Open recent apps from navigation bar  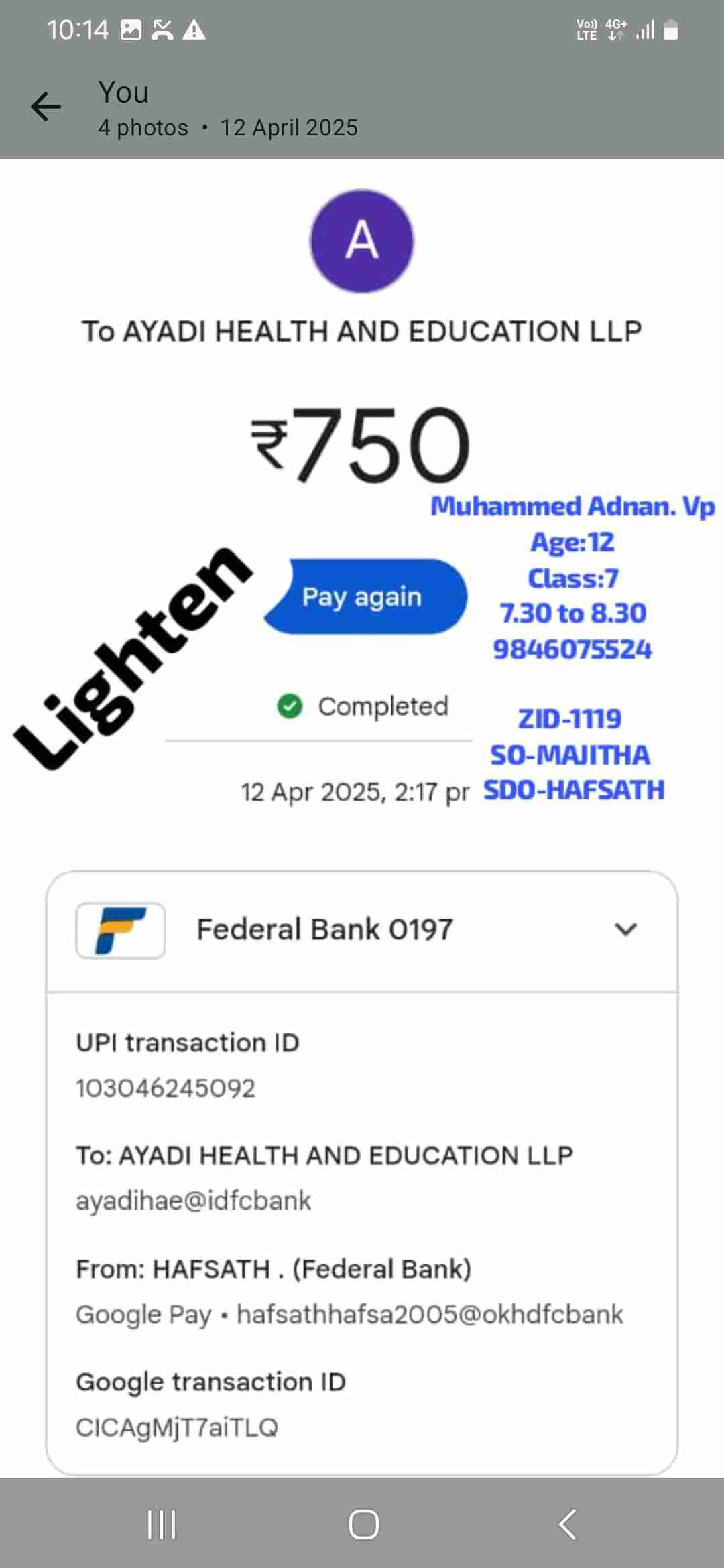(x=161, y=1524)
